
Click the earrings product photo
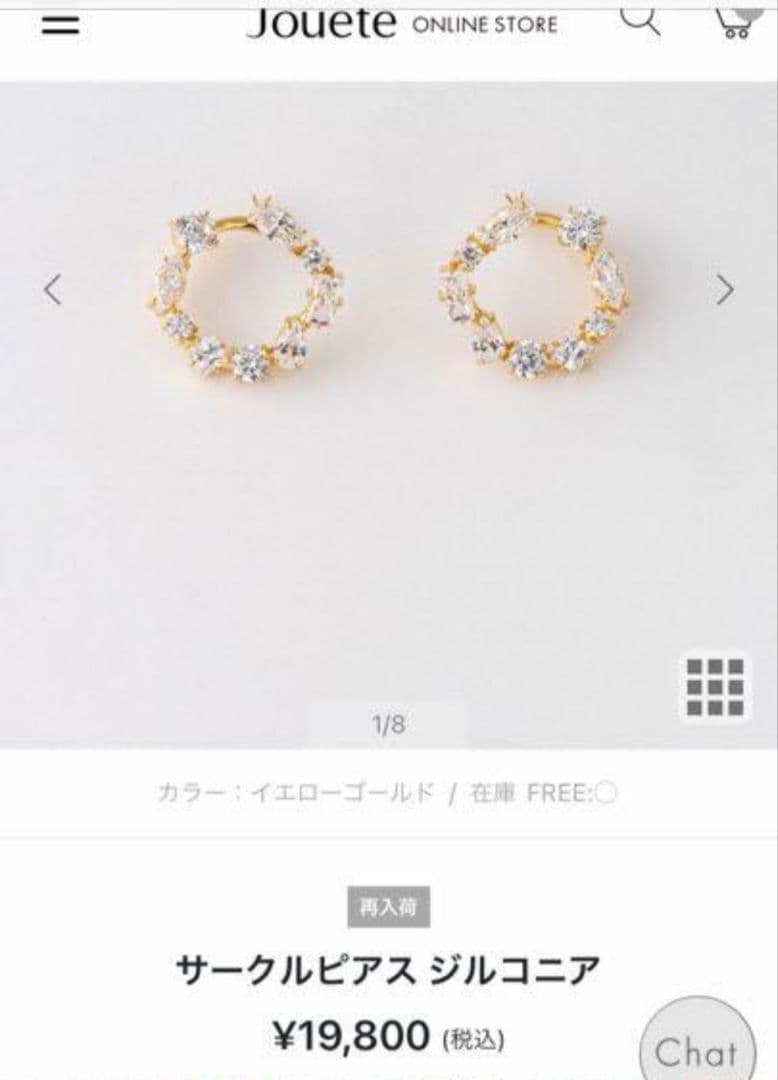click(388, 290)
